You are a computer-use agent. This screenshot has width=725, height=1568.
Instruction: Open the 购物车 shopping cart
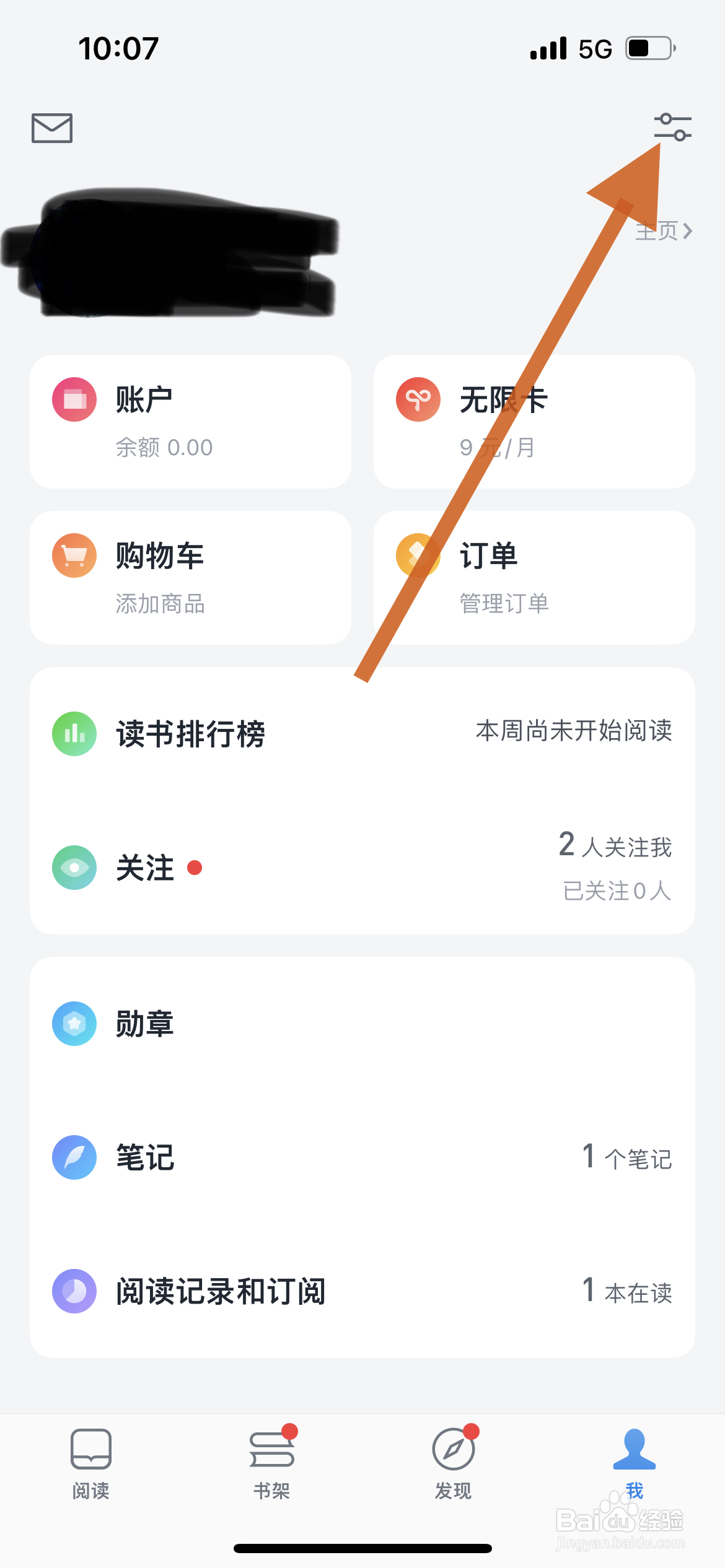pos(190,578)
